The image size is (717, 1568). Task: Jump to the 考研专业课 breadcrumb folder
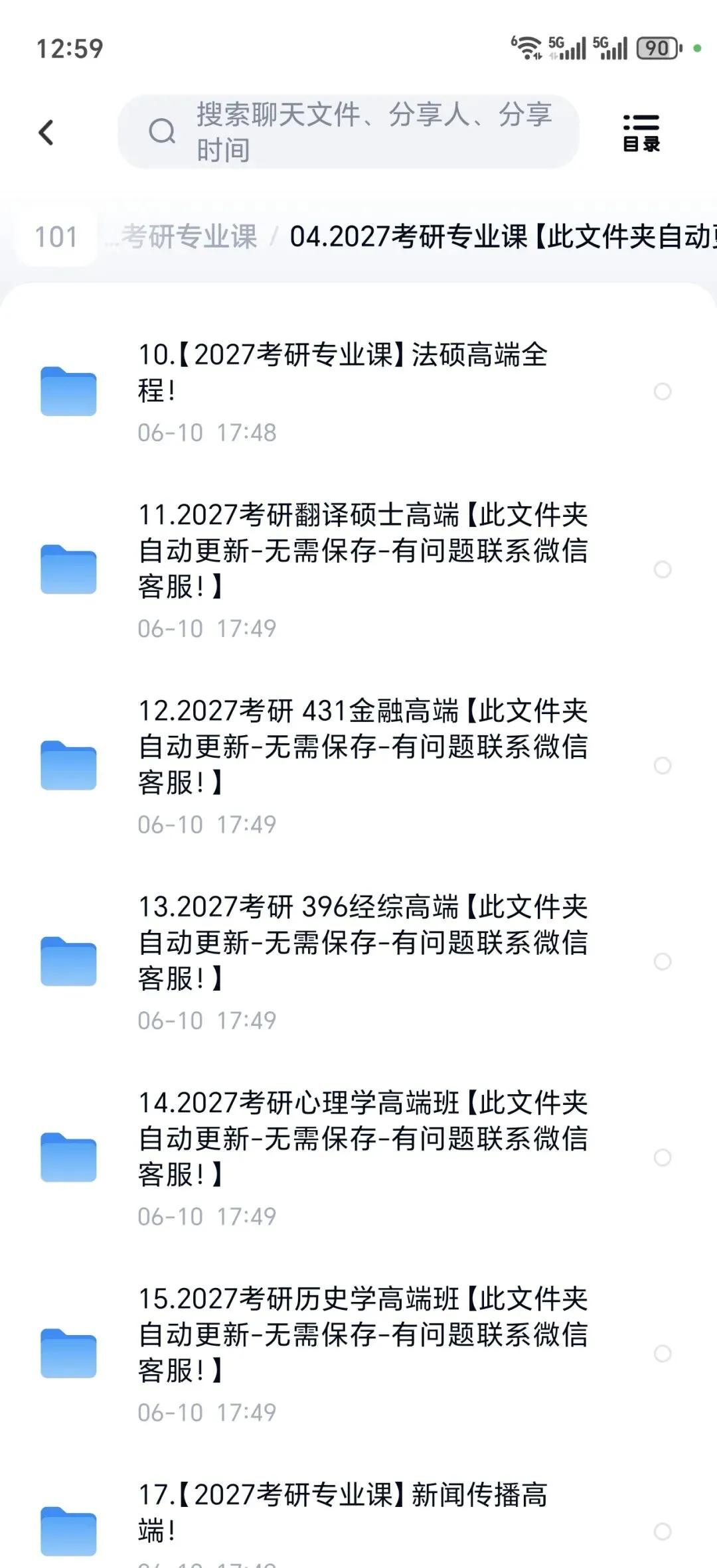click(189, 237)
